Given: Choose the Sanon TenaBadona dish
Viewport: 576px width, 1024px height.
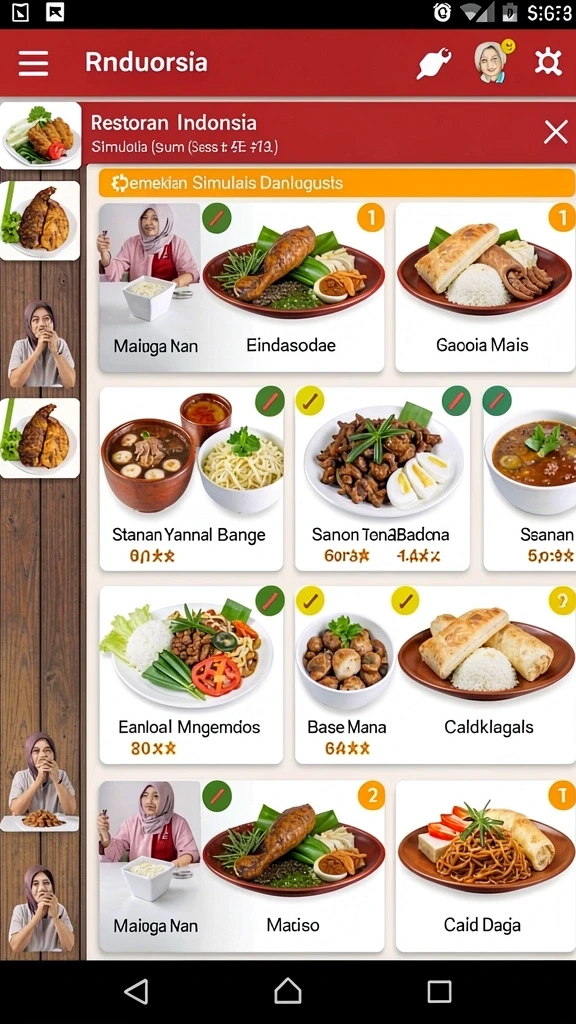Looking at the screenshot, I should (x=382, y=479).
